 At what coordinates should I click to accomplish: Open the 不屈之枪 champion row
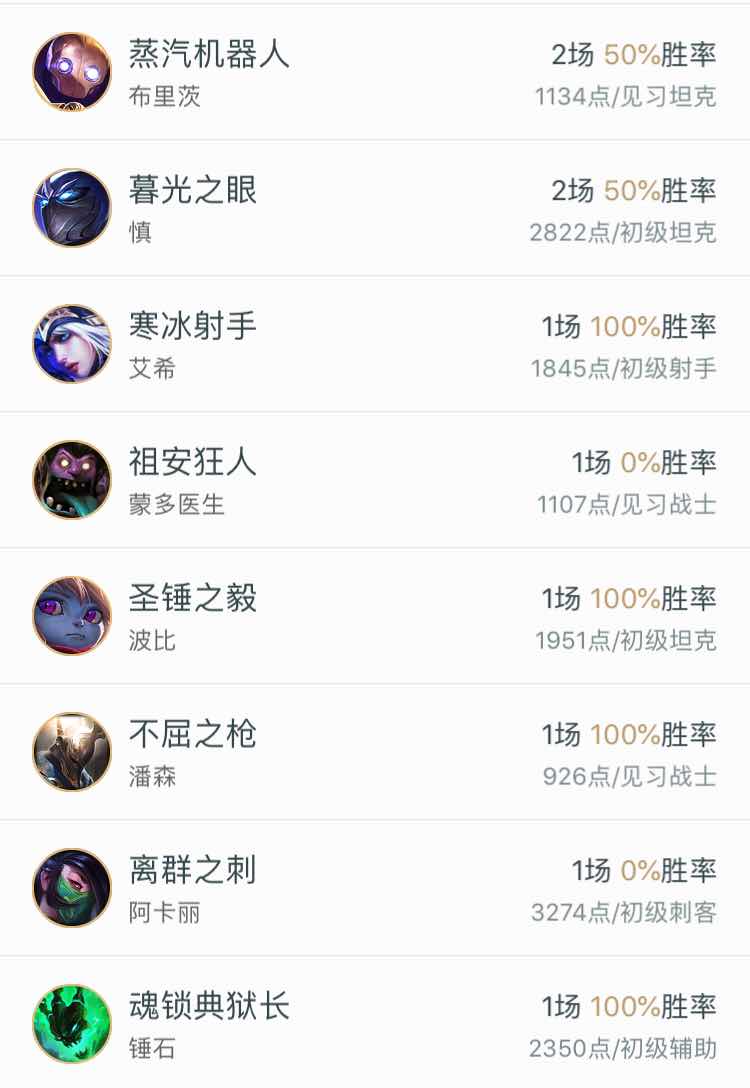point(192,735)
